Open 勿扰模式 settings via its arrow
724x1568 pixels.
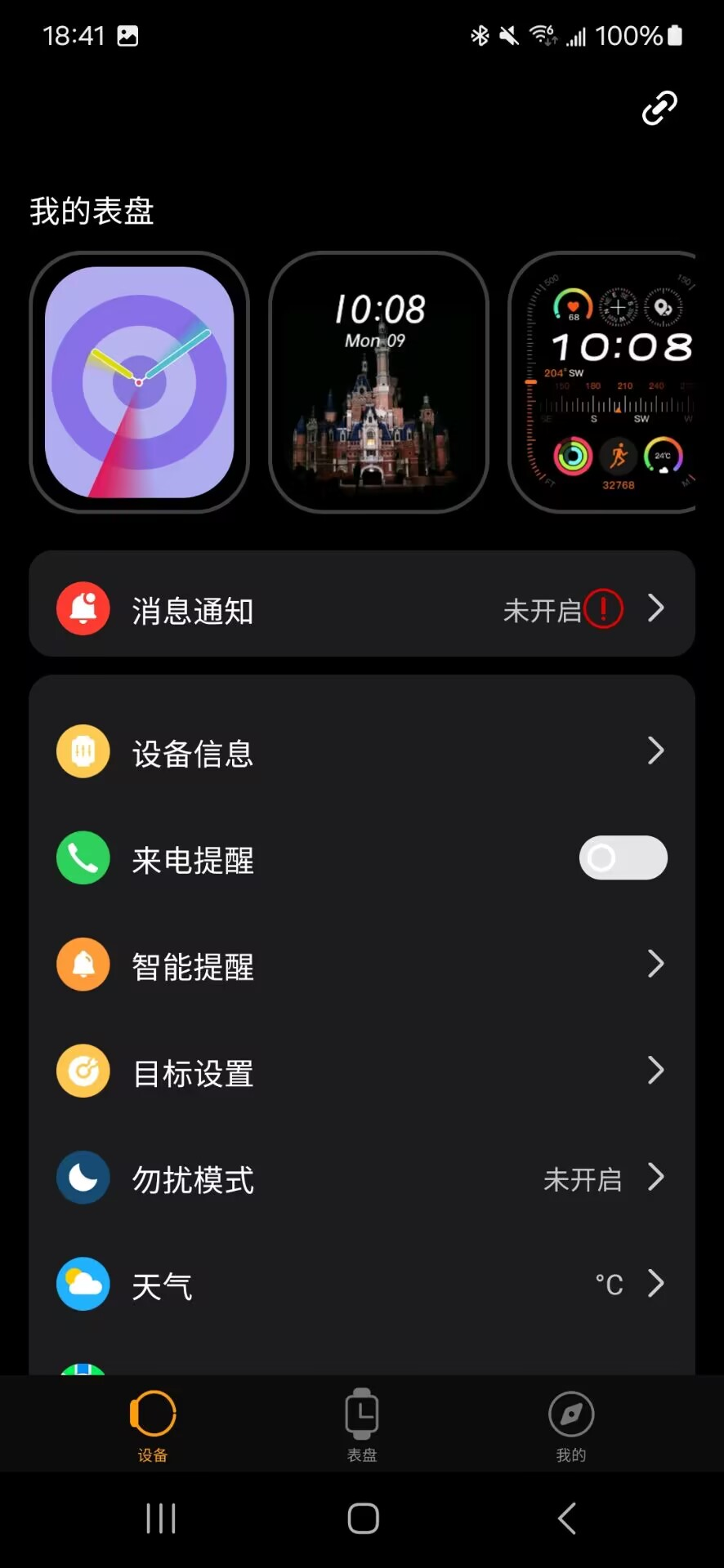pyautogui.click(x=656, y=1178)
